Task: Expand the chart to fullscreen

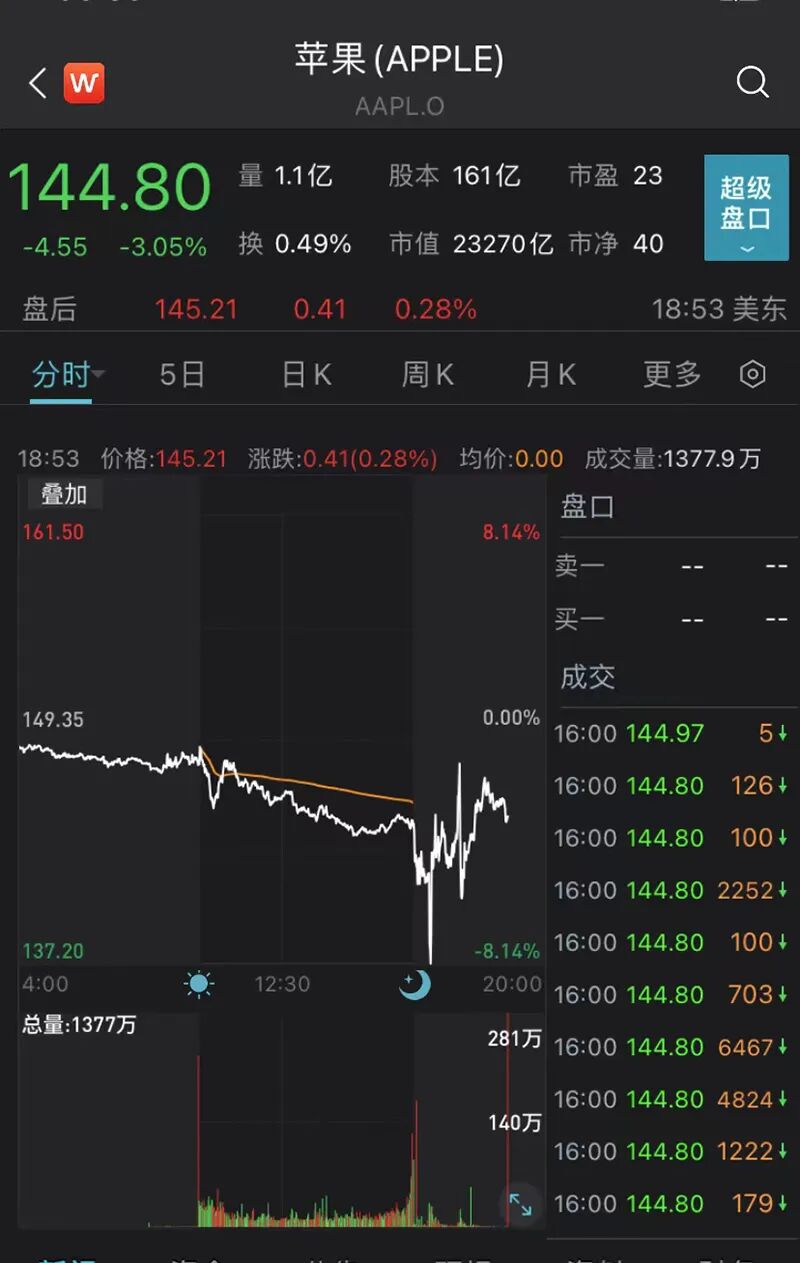Action: coord(521,1204)
